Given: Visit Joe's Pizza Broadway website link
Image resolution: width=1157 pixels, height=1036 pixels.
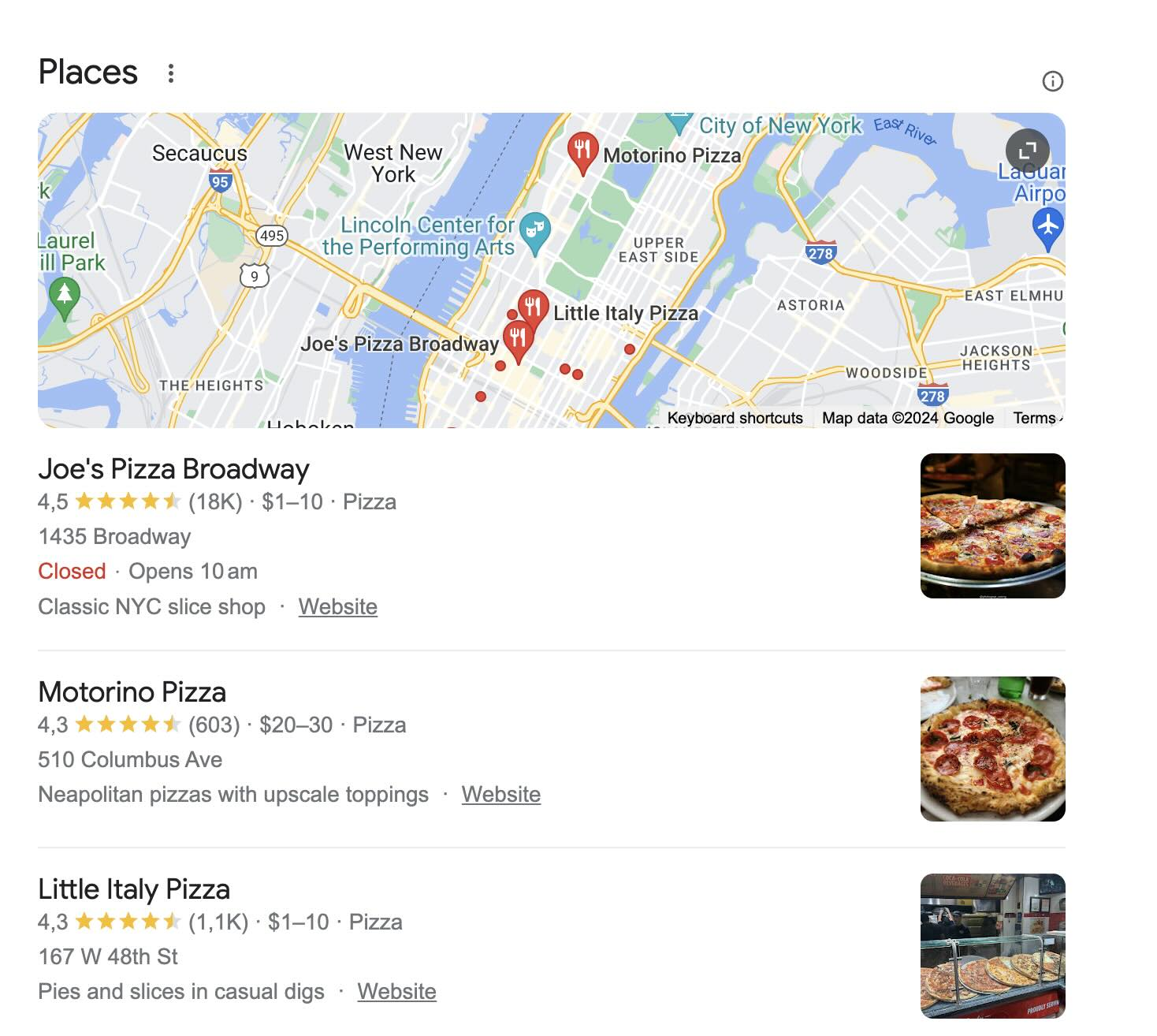Looking at the screenshot, I should [x=337, y=606].
